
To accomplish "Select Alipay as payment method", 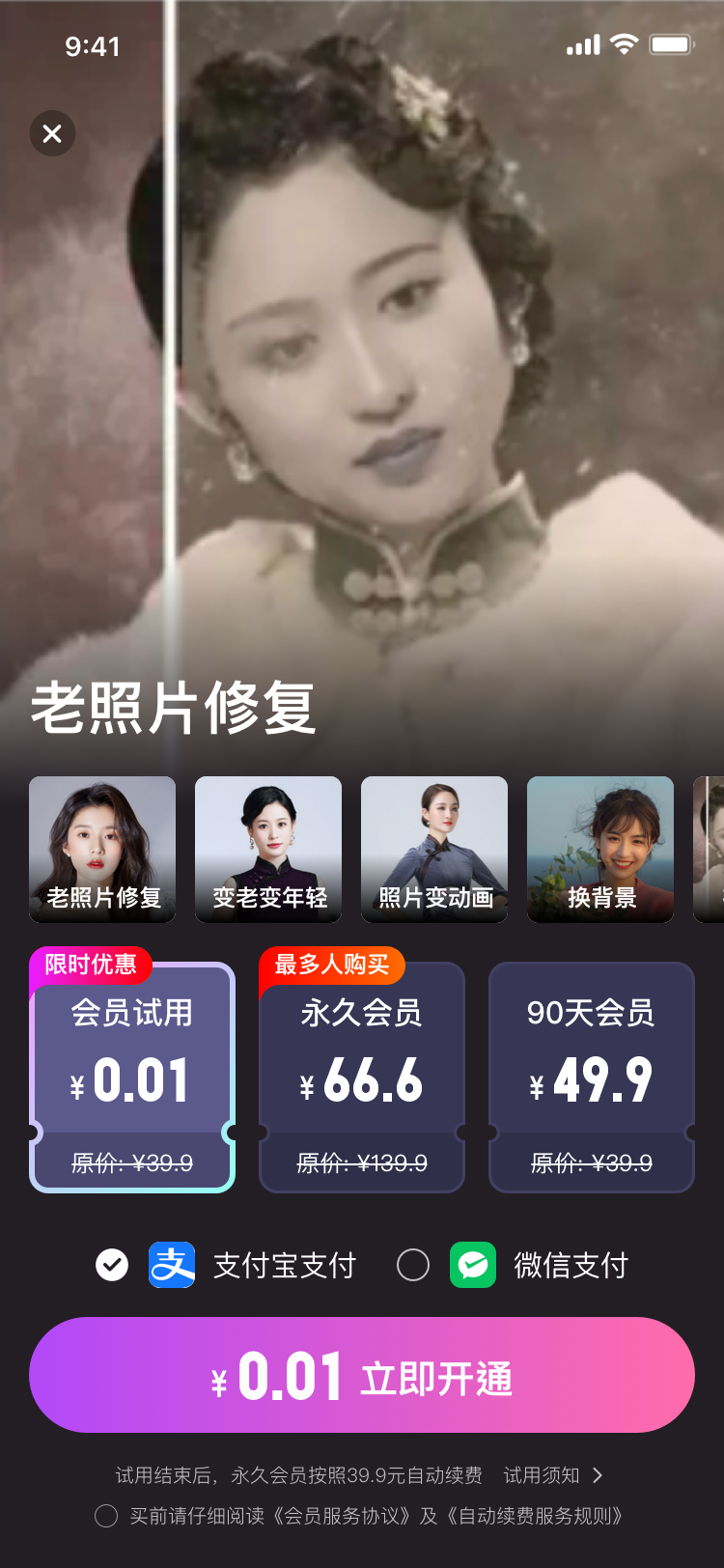I will coord(112,1265).
